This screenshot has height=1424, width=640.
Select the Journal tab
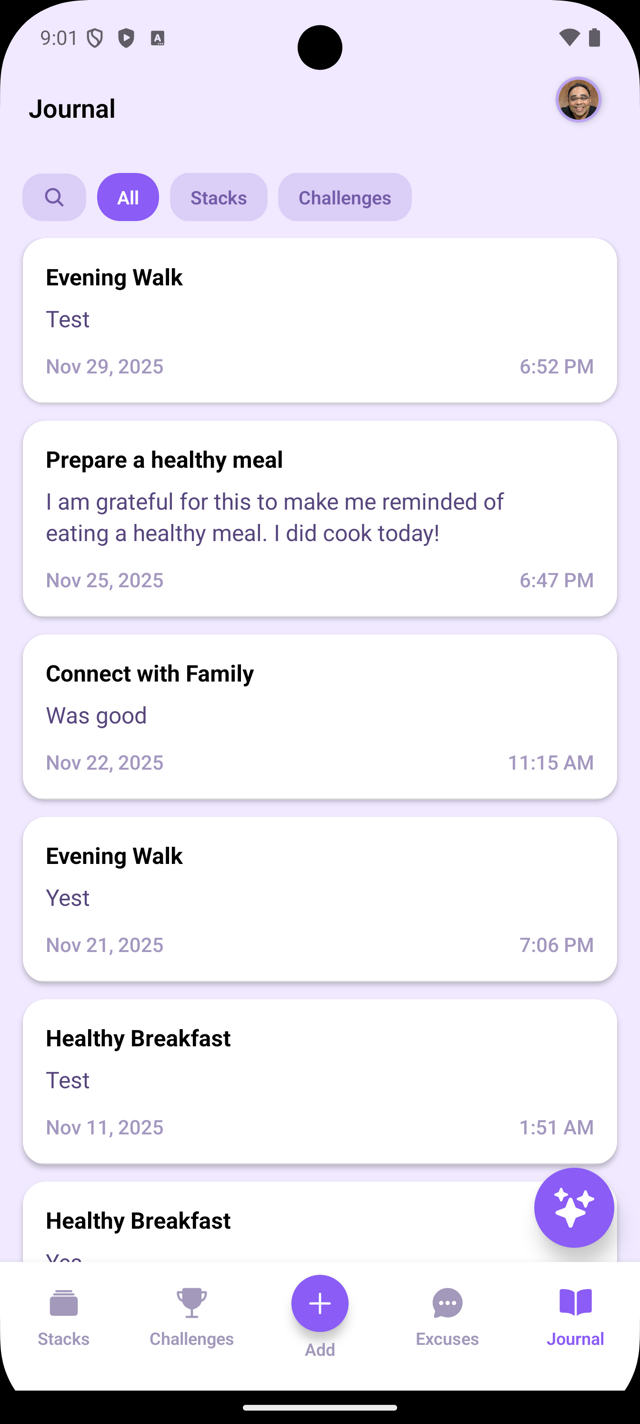click(575, 1317)
